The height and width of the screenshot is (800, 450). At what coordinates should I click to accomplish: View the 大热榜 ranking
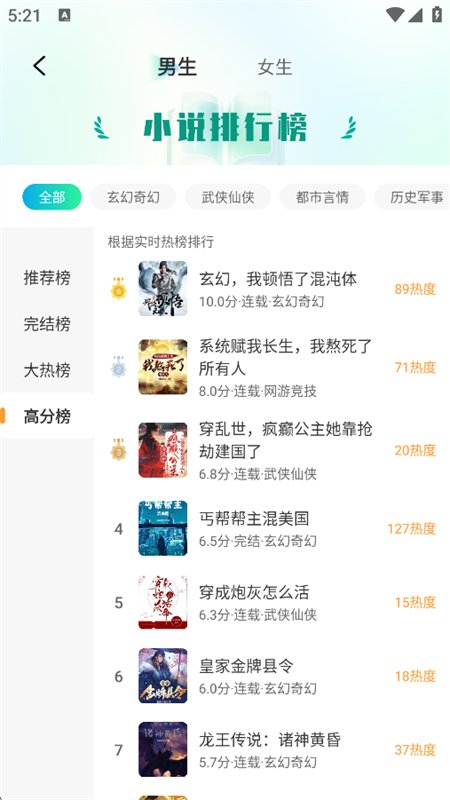[x=47, y=370]
